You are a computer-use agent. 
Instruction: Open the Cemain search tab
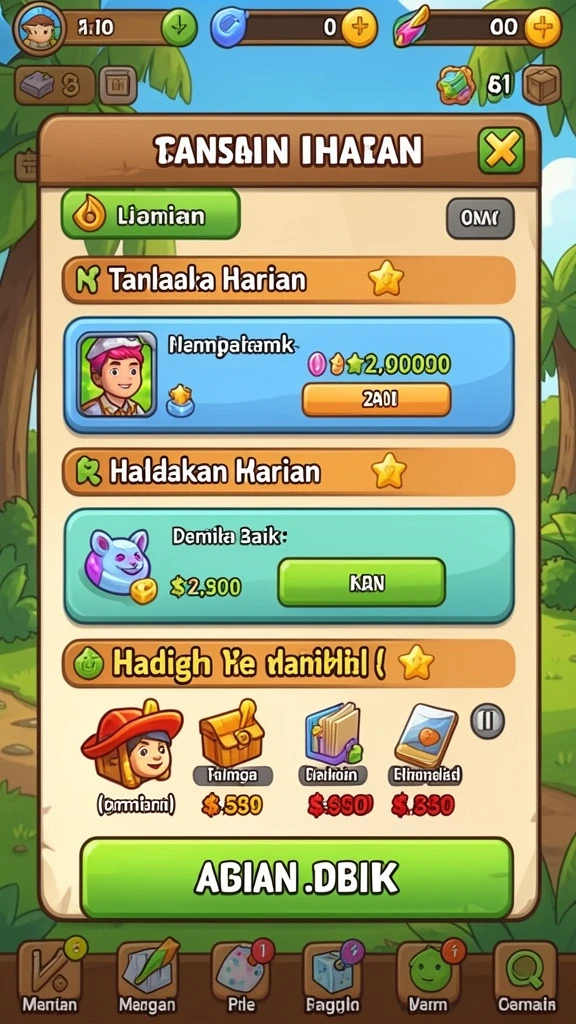click(x=526, y=976)
